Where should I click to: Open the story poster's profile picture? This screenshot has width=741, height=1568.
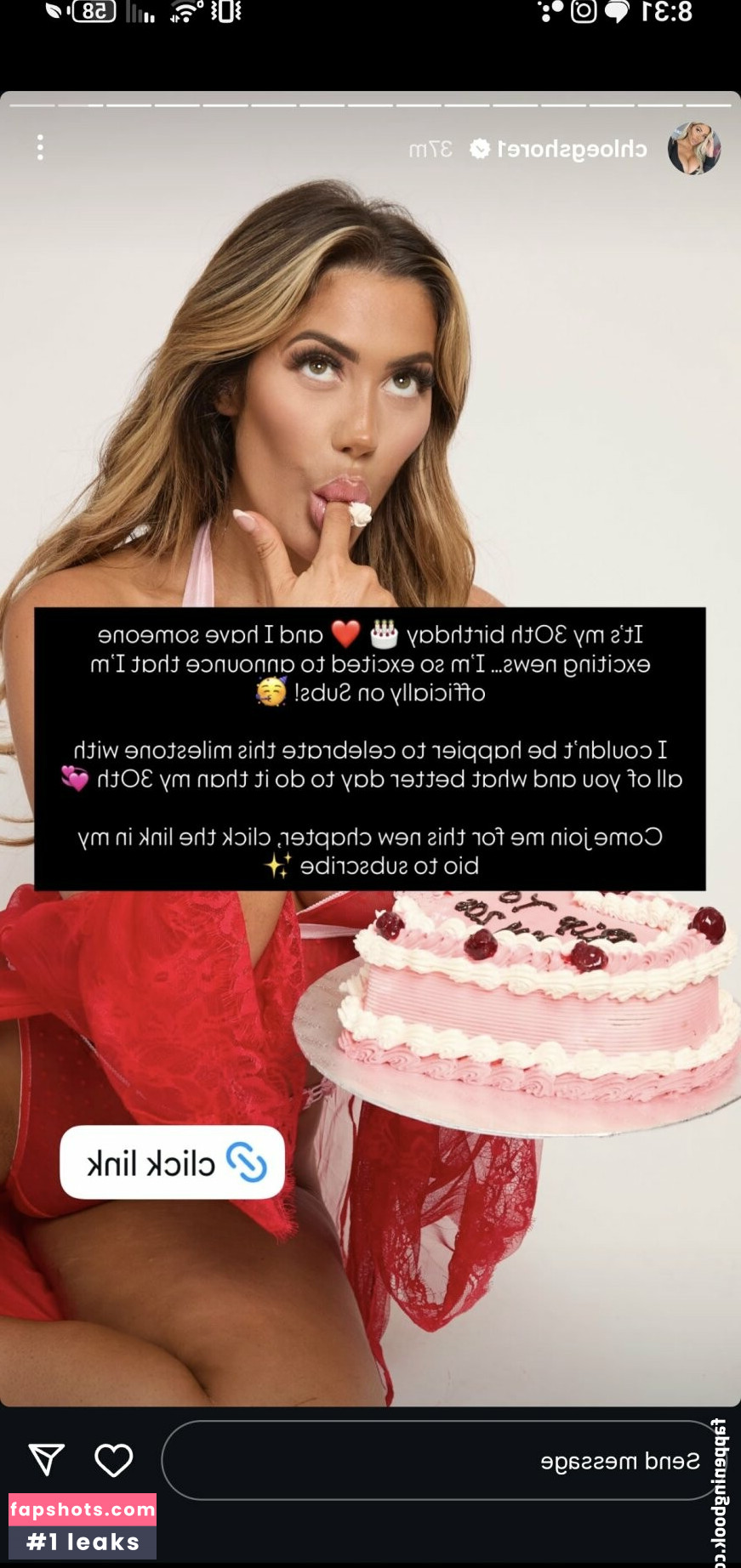click(694, 149)
